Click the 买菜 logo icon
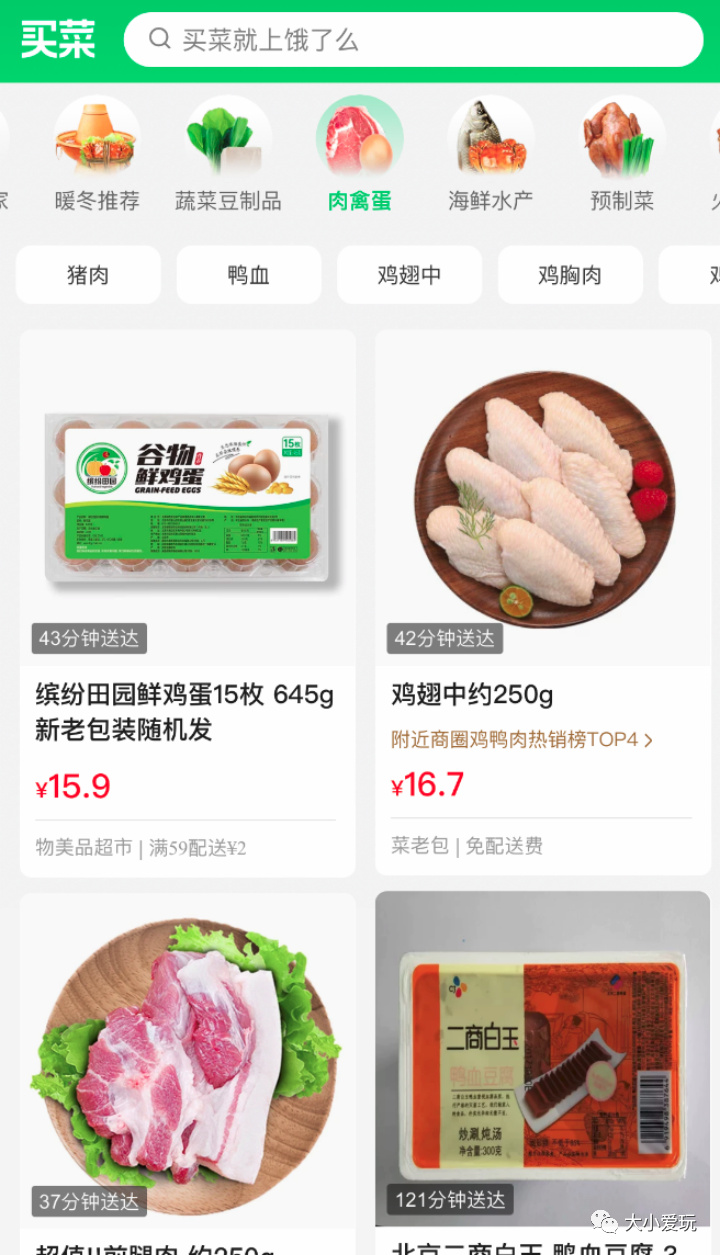This screenshot has height=1255, width=720. [x=57, y=40]
